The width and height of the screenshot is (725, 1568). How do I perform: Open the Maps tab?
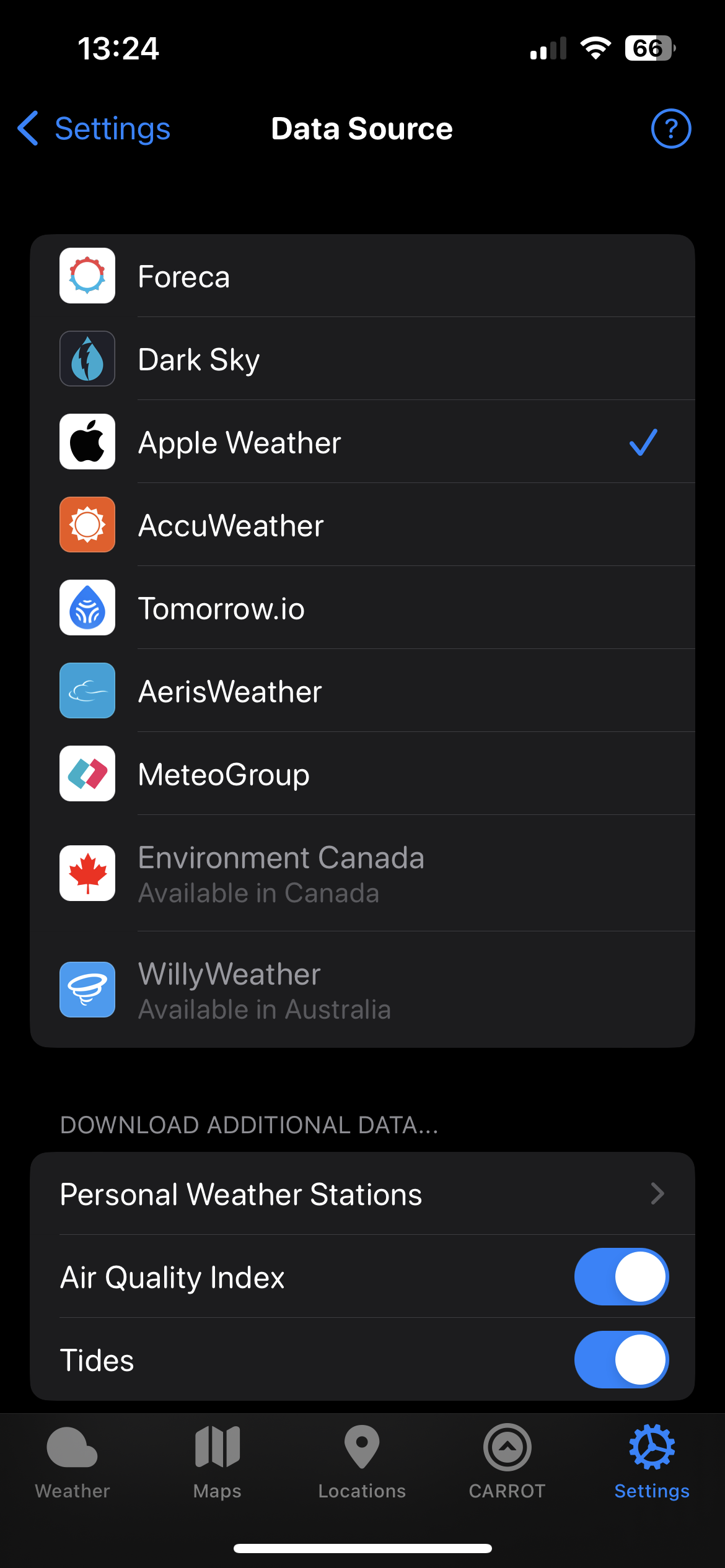point(217,1461)
